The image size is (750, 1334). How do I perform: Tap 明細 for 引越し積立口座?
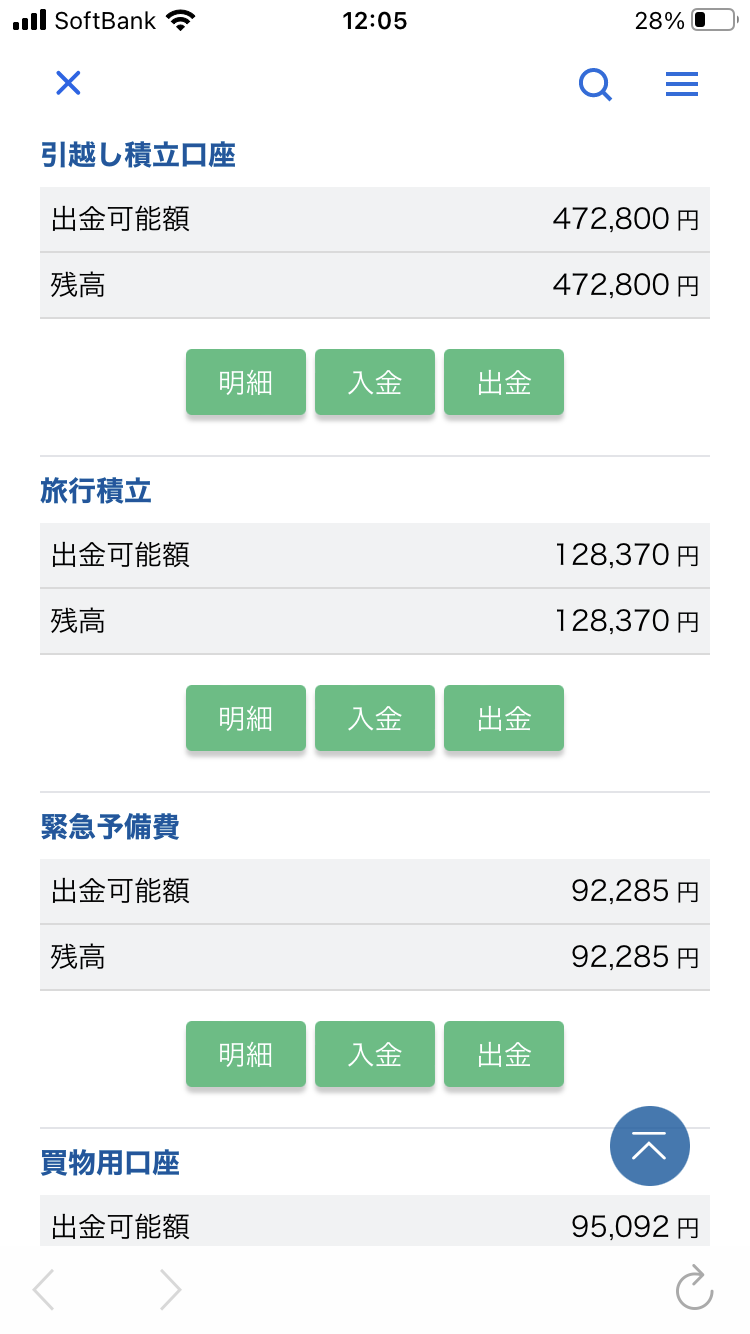pos(246,382)
